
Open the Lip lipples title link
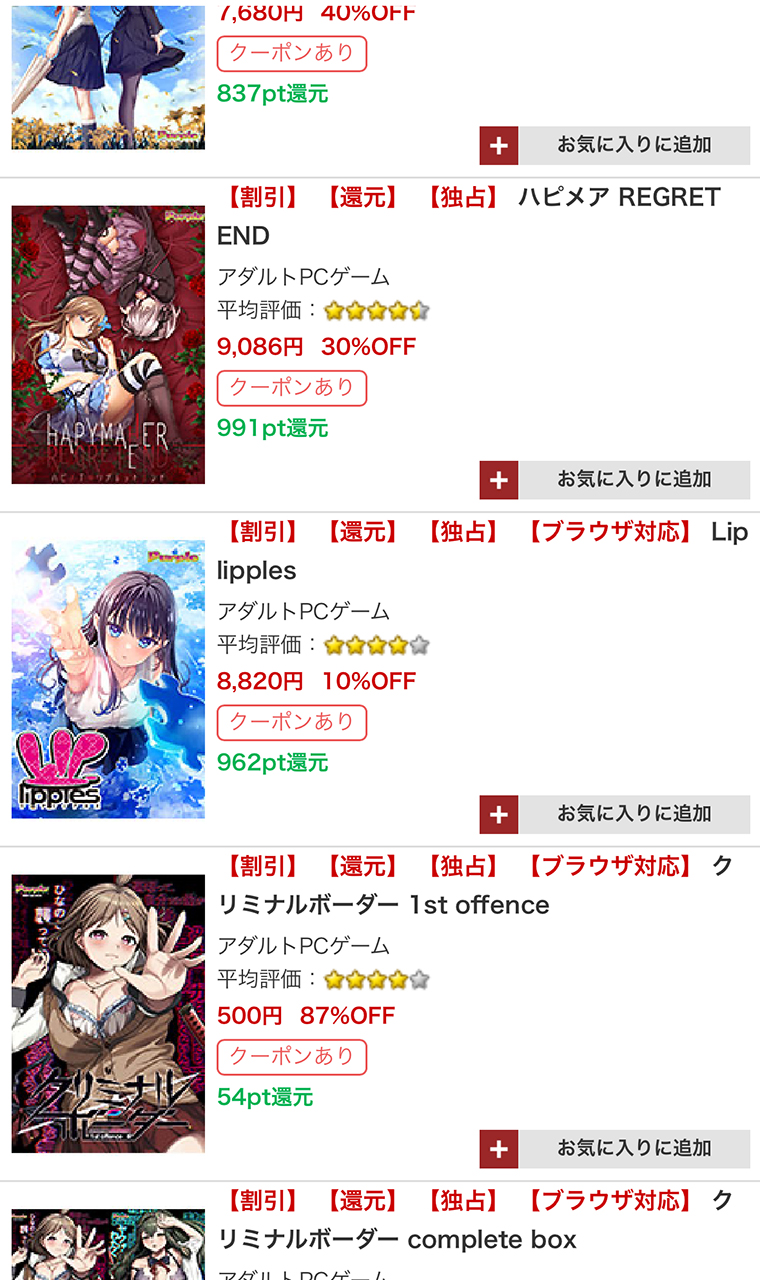click(256, 571)
